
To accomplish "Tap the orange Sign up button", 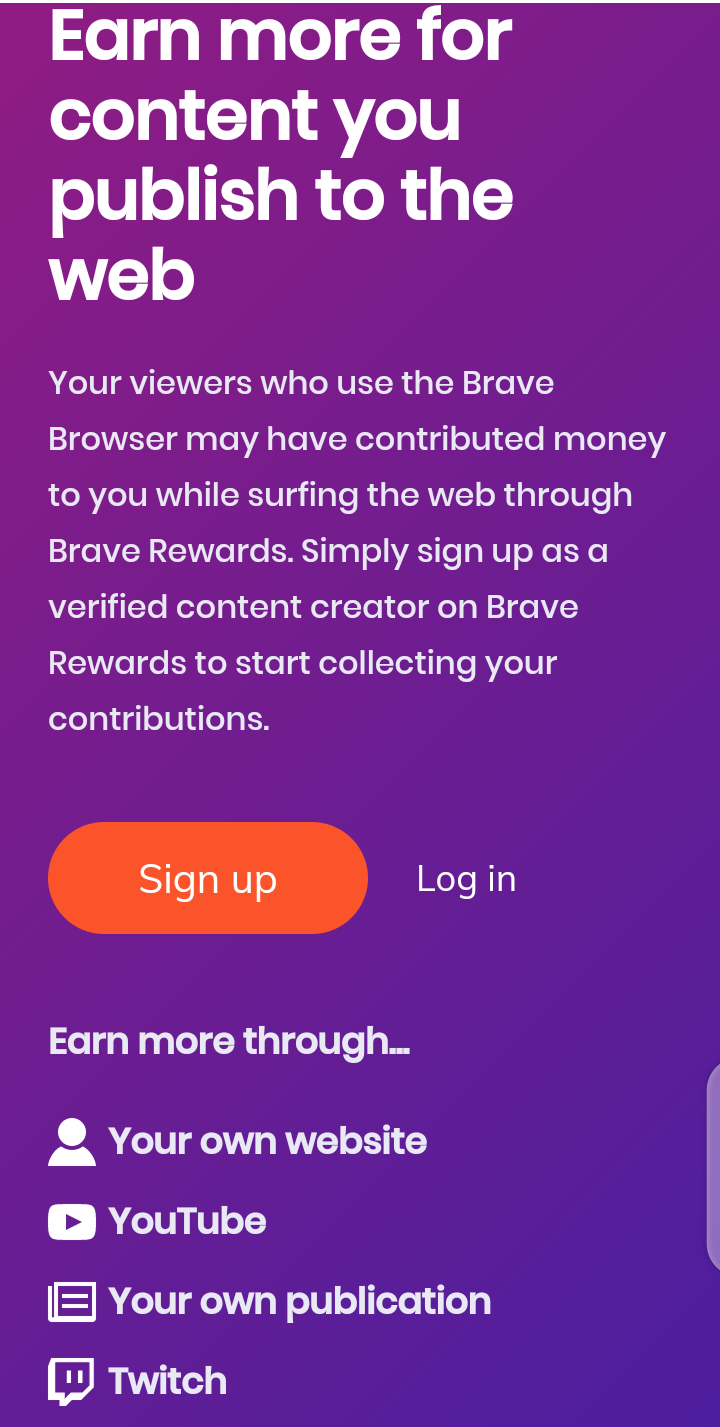I will pyautogui.click(x=208, y=878).
